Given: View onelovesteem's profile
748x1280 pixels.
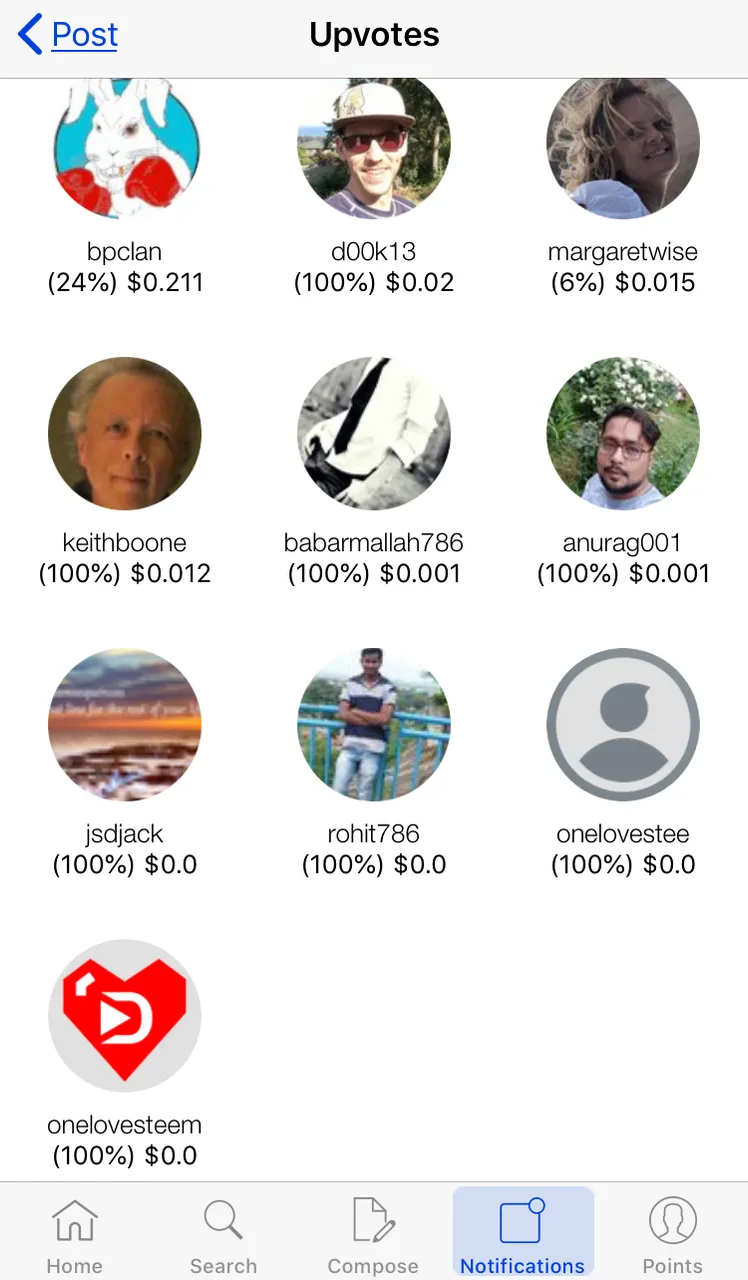Looking at the screenshot, I should [125, 1016].
